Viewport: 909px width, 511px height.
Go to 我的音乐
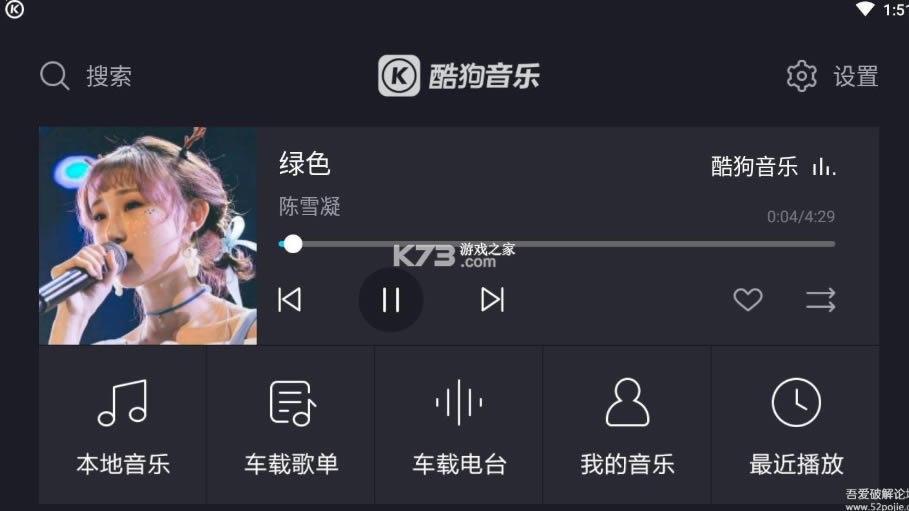[x=627, y=425]
